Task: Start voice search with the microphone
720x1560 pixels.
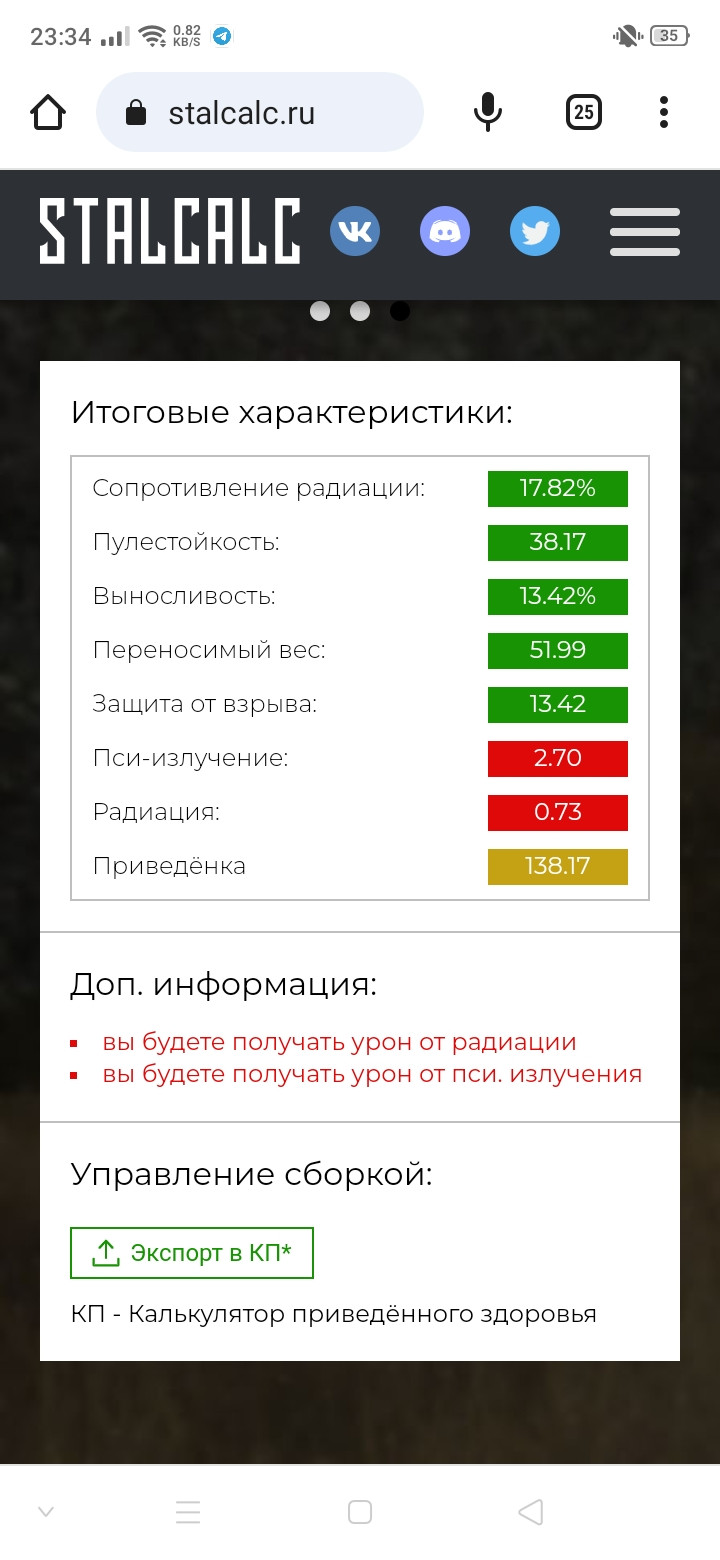Action: (x=487, y=113)
